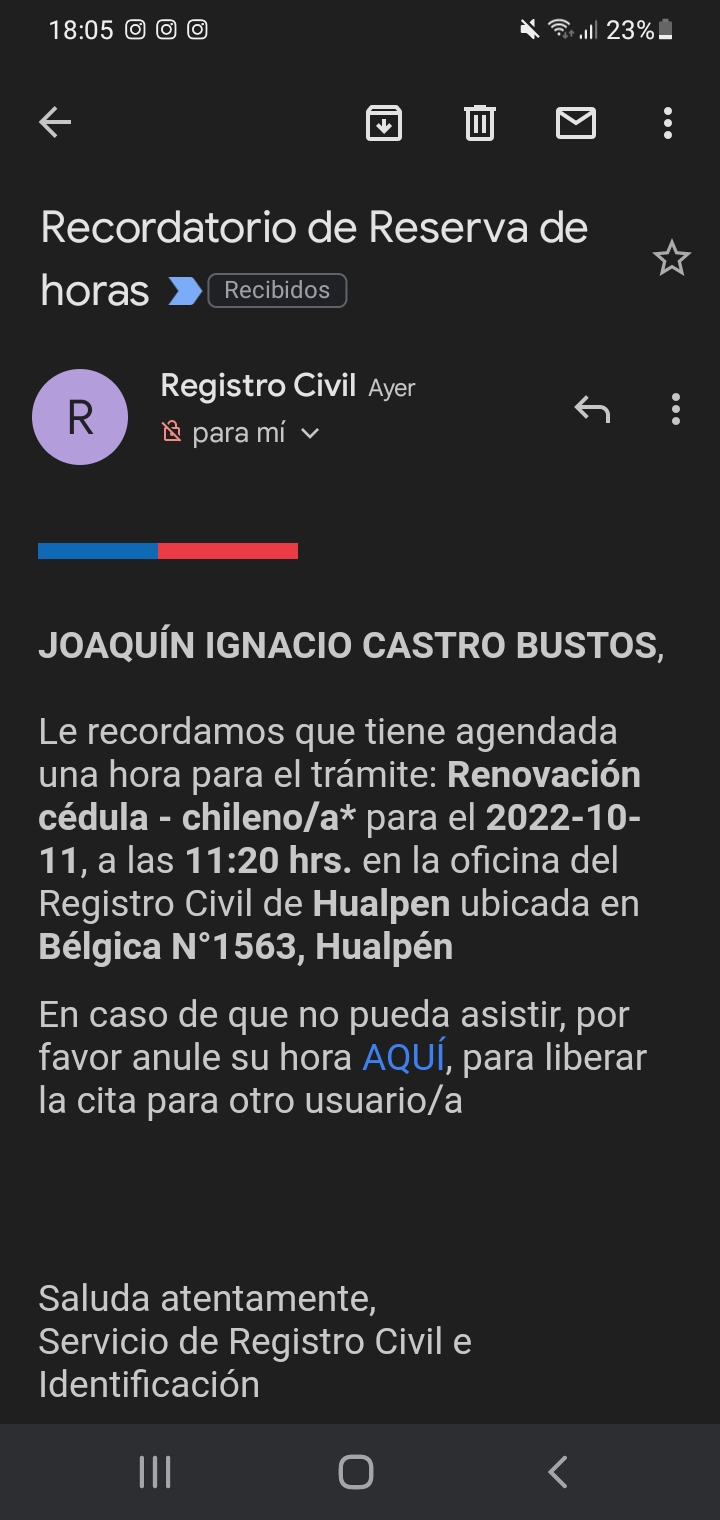The height and width of the screenshot is (1520, 720).
Task: Open the top overflow menu
Action: (668, 123)
